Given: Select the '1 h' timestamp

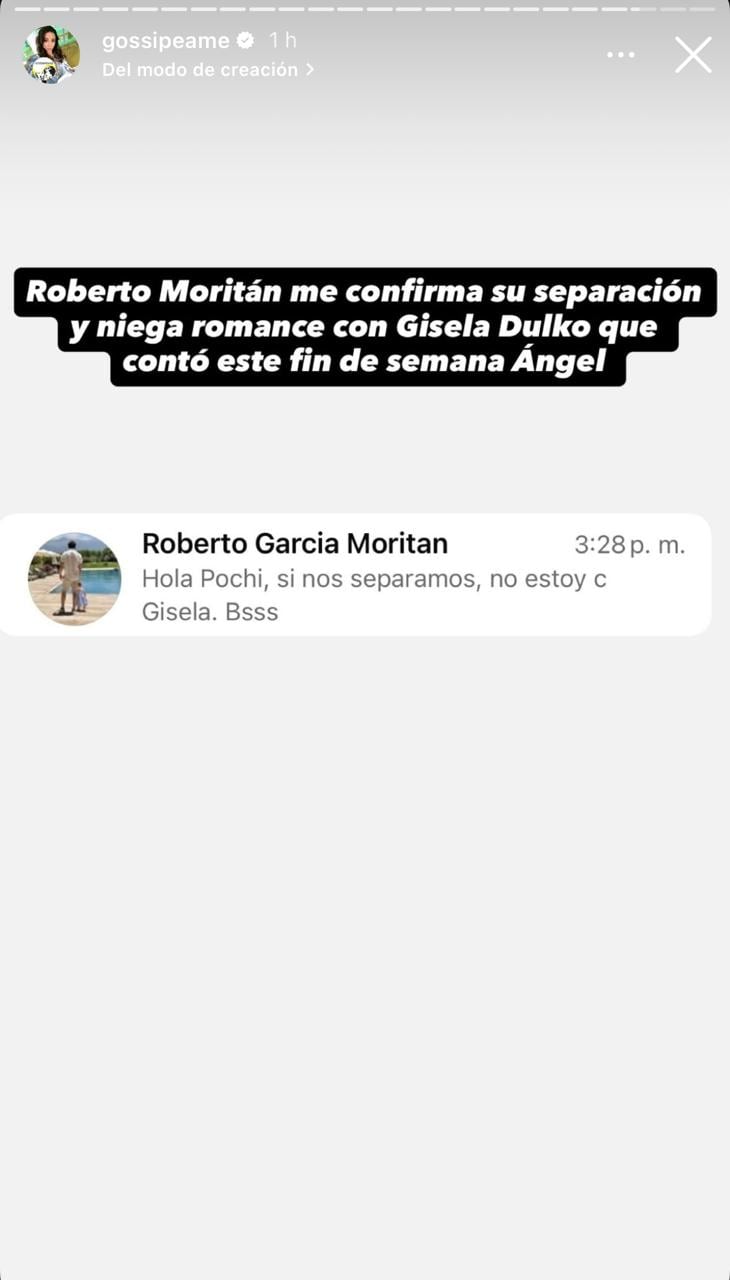Looking at the screenshot, I should click(x=278, y=40).
